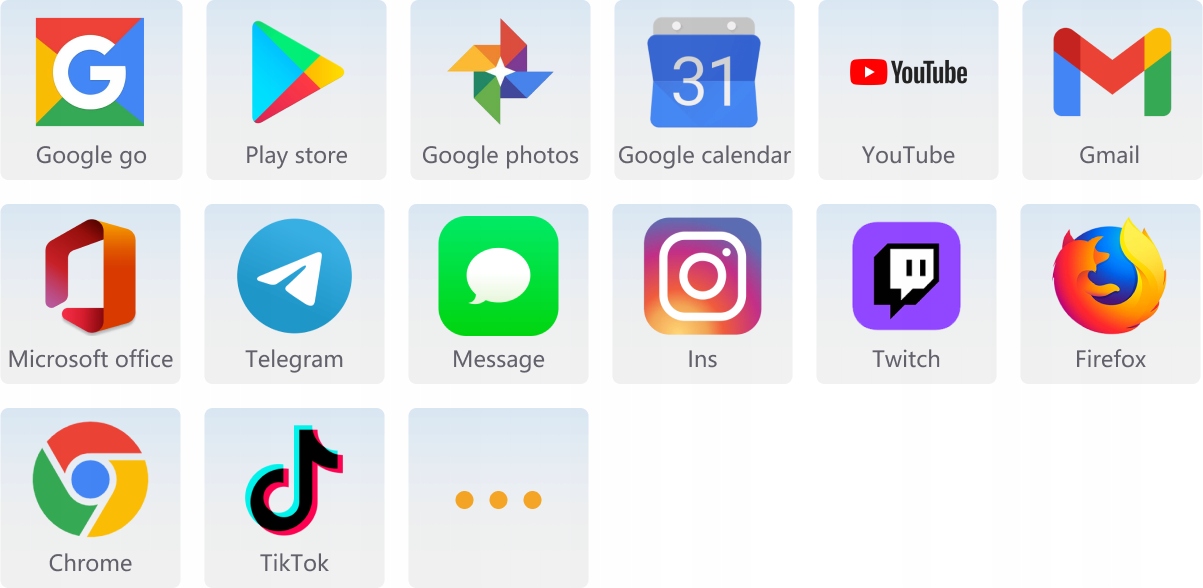Select the Ins tile
The height and width of the screenshot is (588, 1203).
coord(702,278)
